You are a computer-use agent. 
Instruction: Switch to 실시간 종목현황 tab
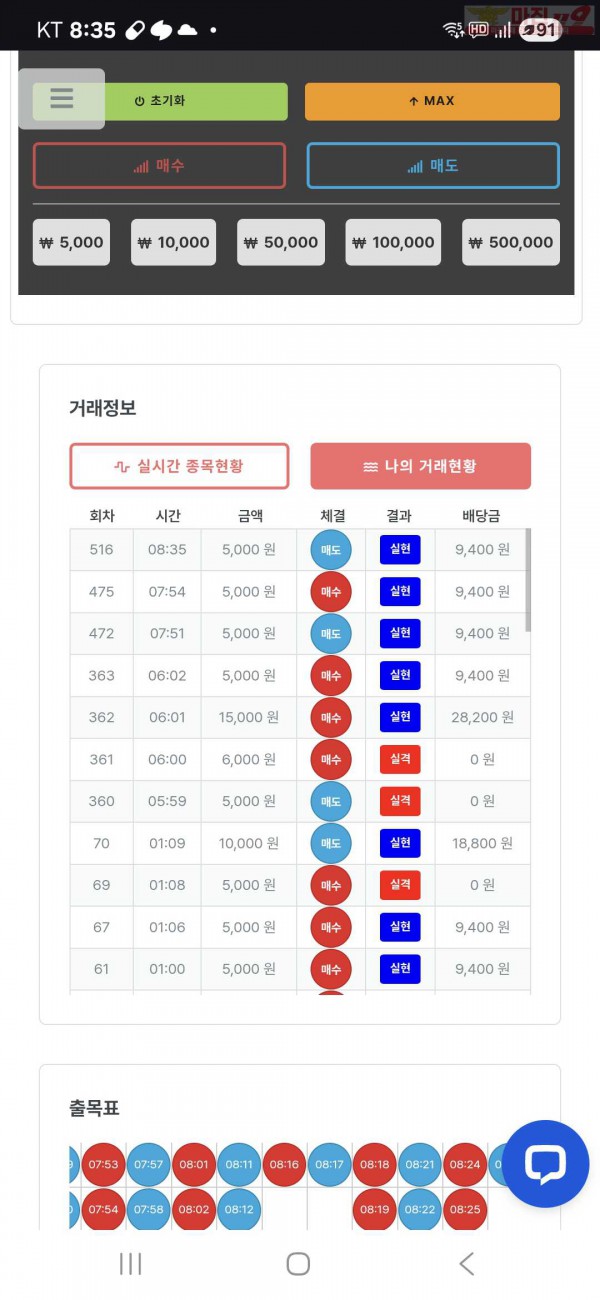tap(179, 466)
